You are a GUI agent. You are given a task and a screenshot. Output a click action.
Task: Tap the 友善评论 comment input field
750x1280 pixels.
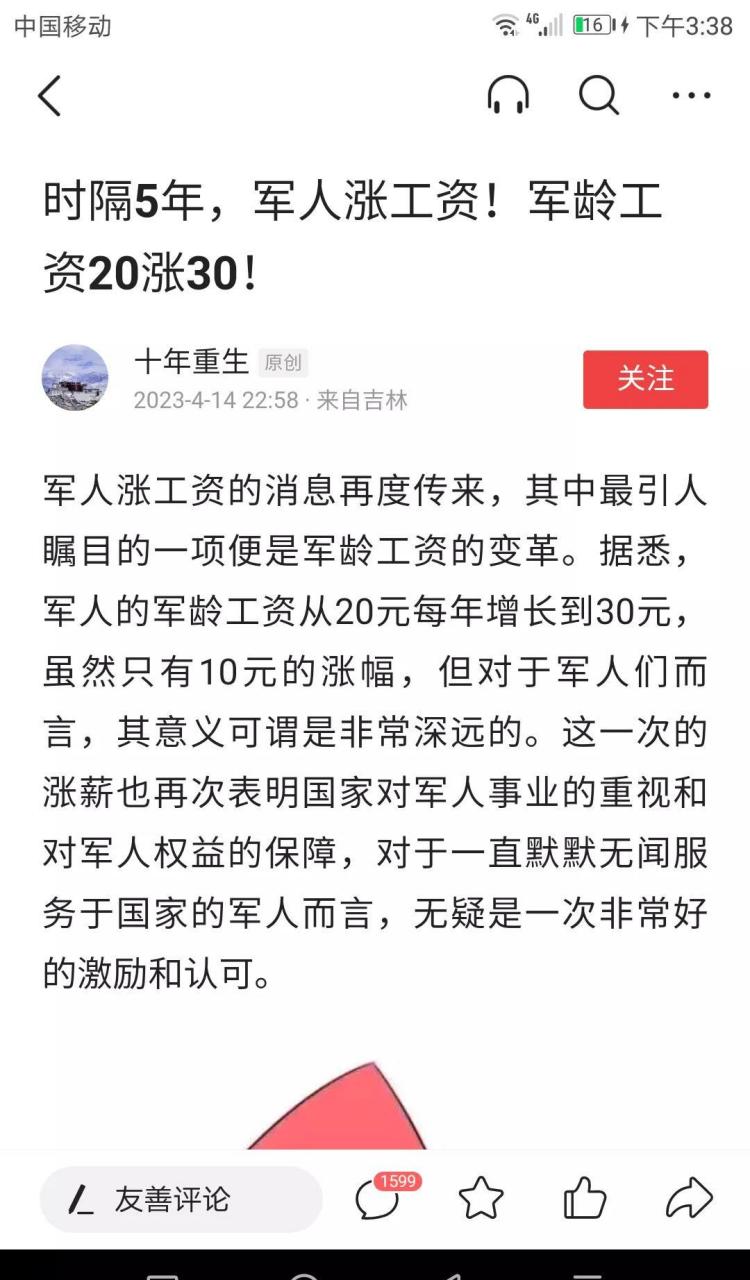click(x=180, y=1200)
